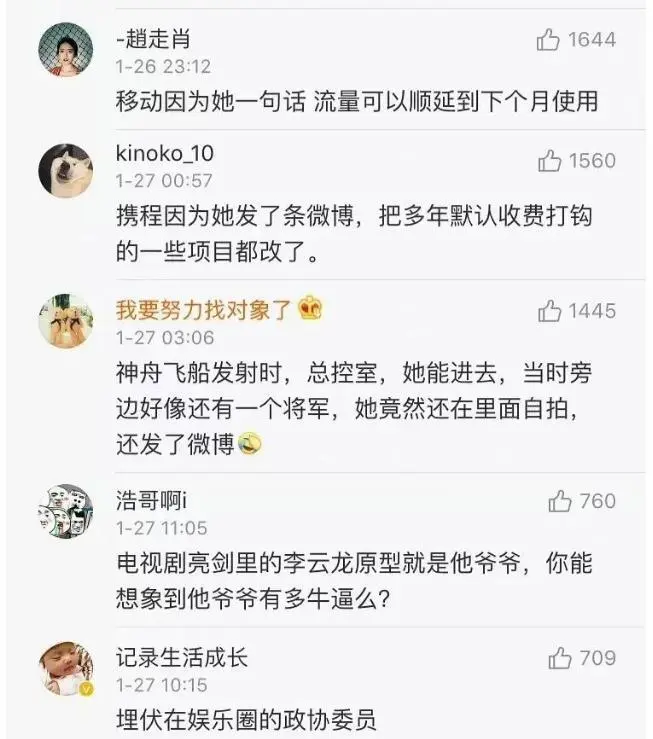Open kinoko_10's profile avatar

click(65, 169)
